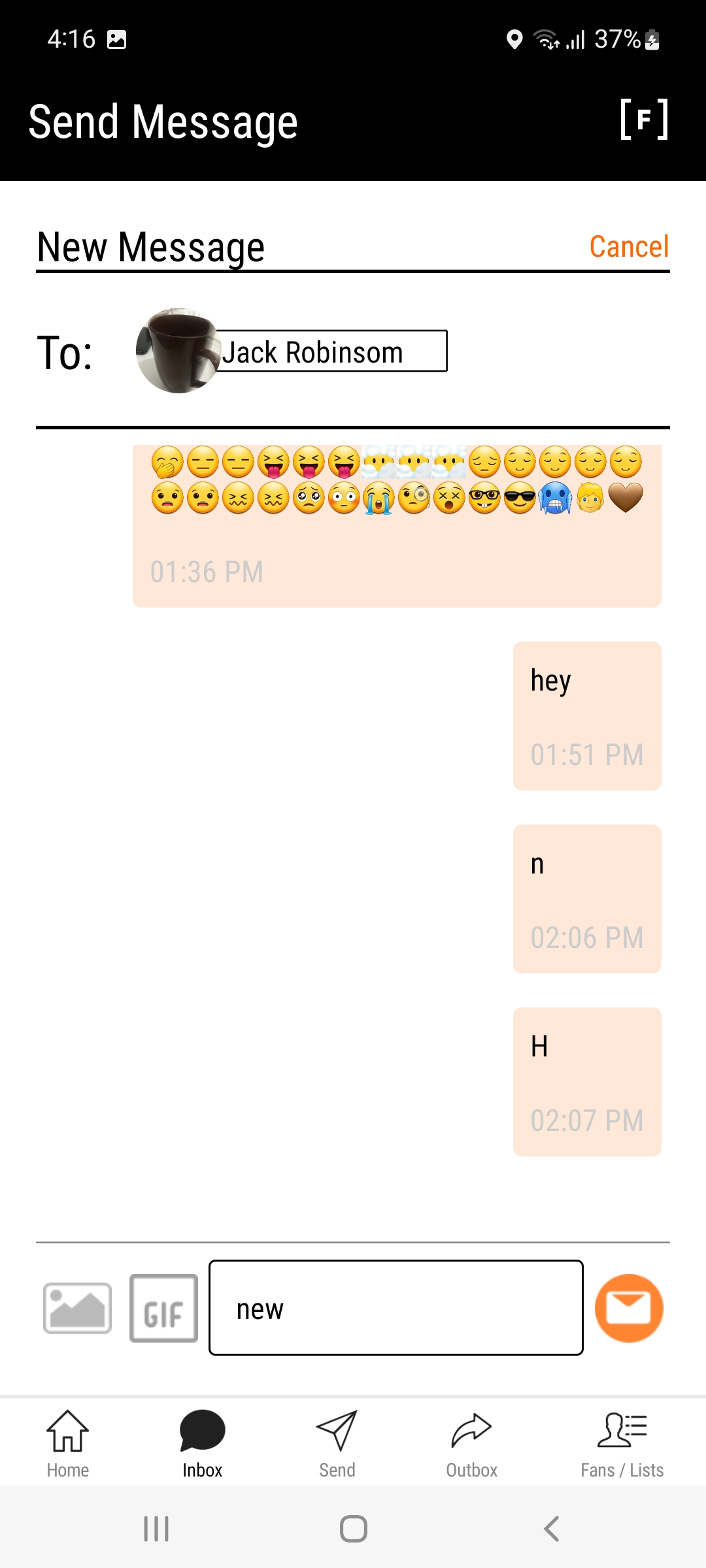
Task: Open recent apps from the navigation bar
Action: click(x=156, y=1529)
